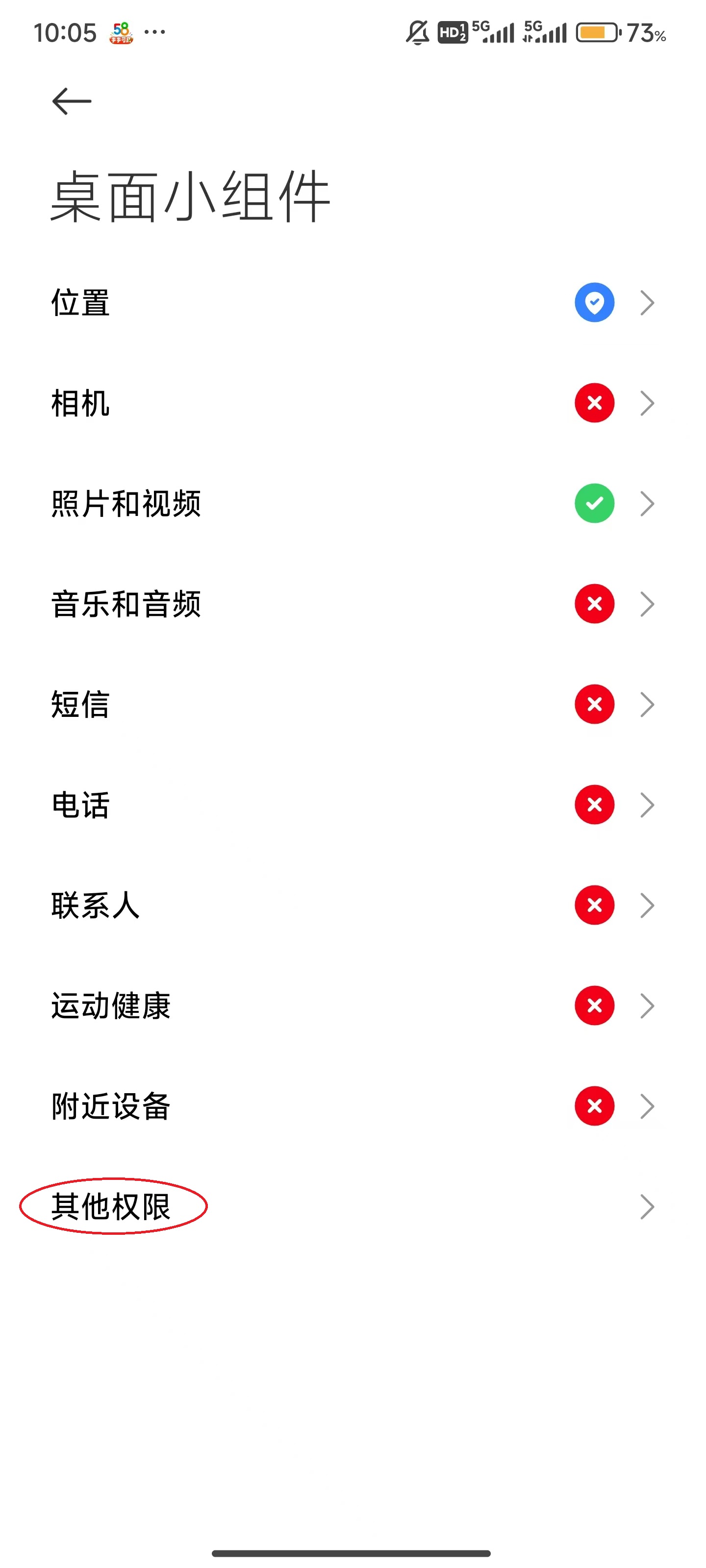Open the 运动健康 permission page

(648, 1005)
